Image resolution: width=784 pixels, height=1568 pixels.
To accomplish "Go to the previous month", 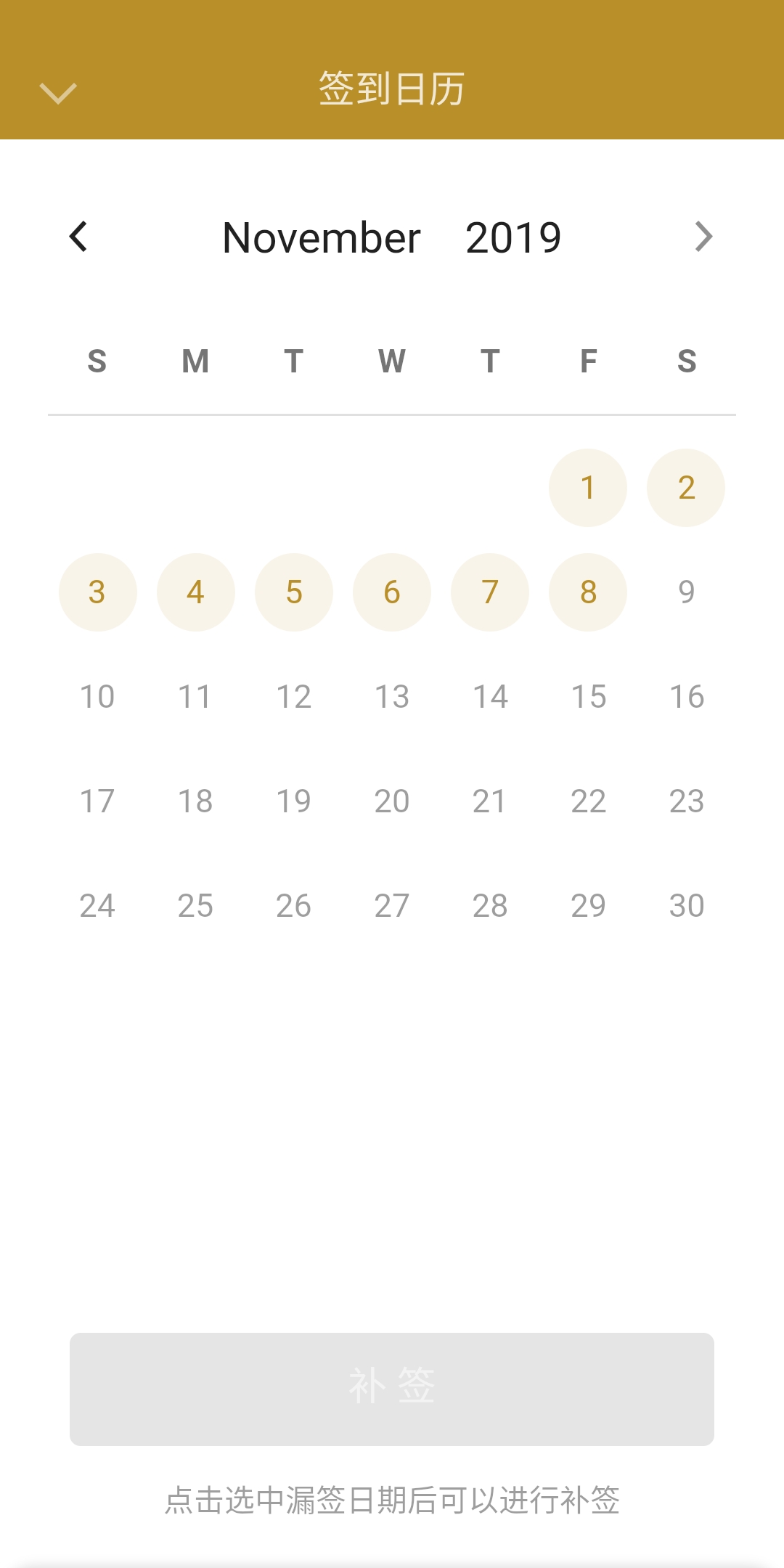I will point(78,237).
